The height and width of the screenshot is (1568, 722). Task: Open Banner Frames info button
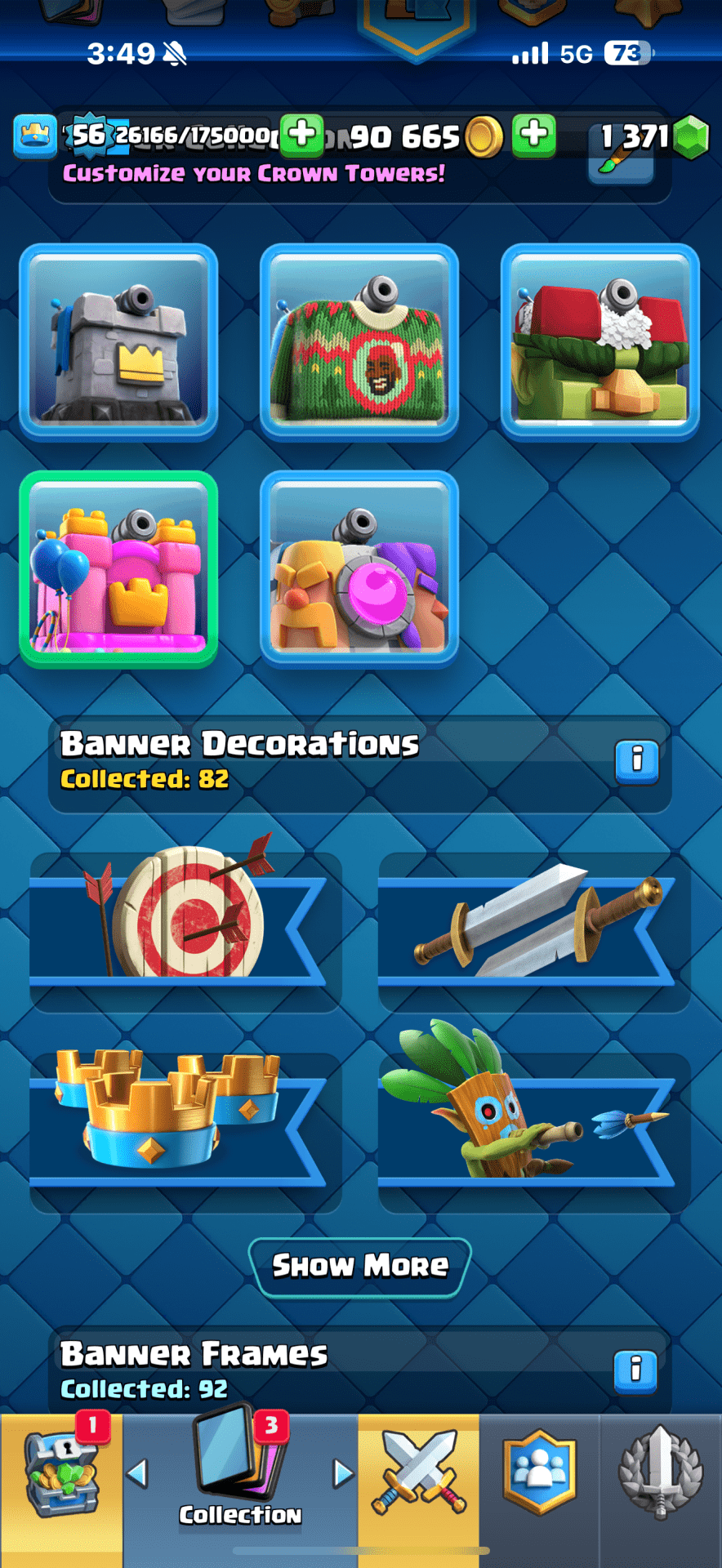point(636,1370)
